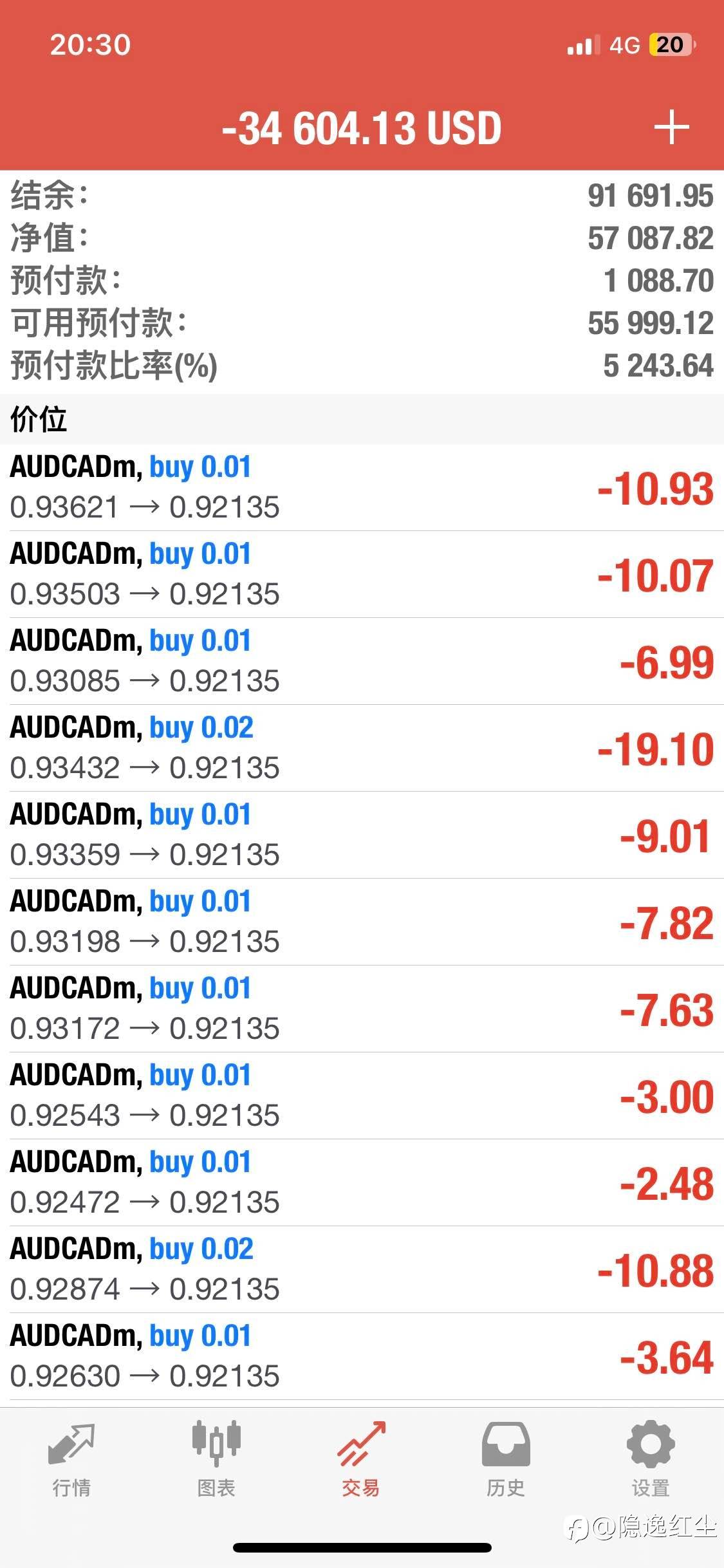Viewport: 724px width, 1568px height.
Task: Select the AUDCADm position opened at 0.93085
Action: pyautogui.click(x=362, y=661)
